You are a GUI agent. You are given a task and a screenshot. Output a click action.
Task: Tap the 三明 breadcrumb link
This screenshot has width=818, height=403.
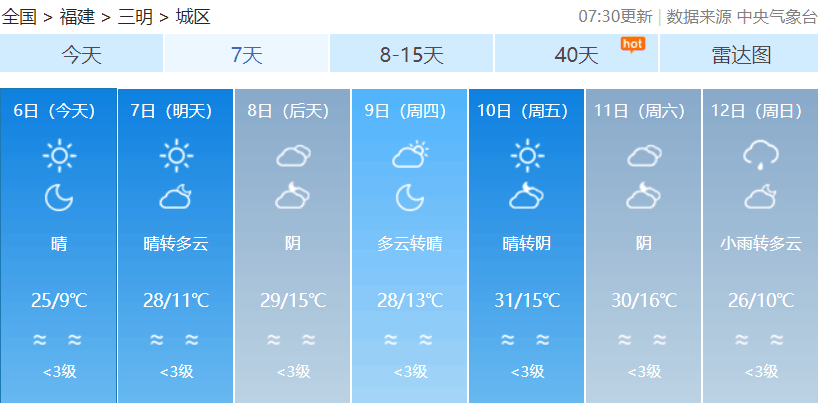pyautogui.click(x=135, y=17)
